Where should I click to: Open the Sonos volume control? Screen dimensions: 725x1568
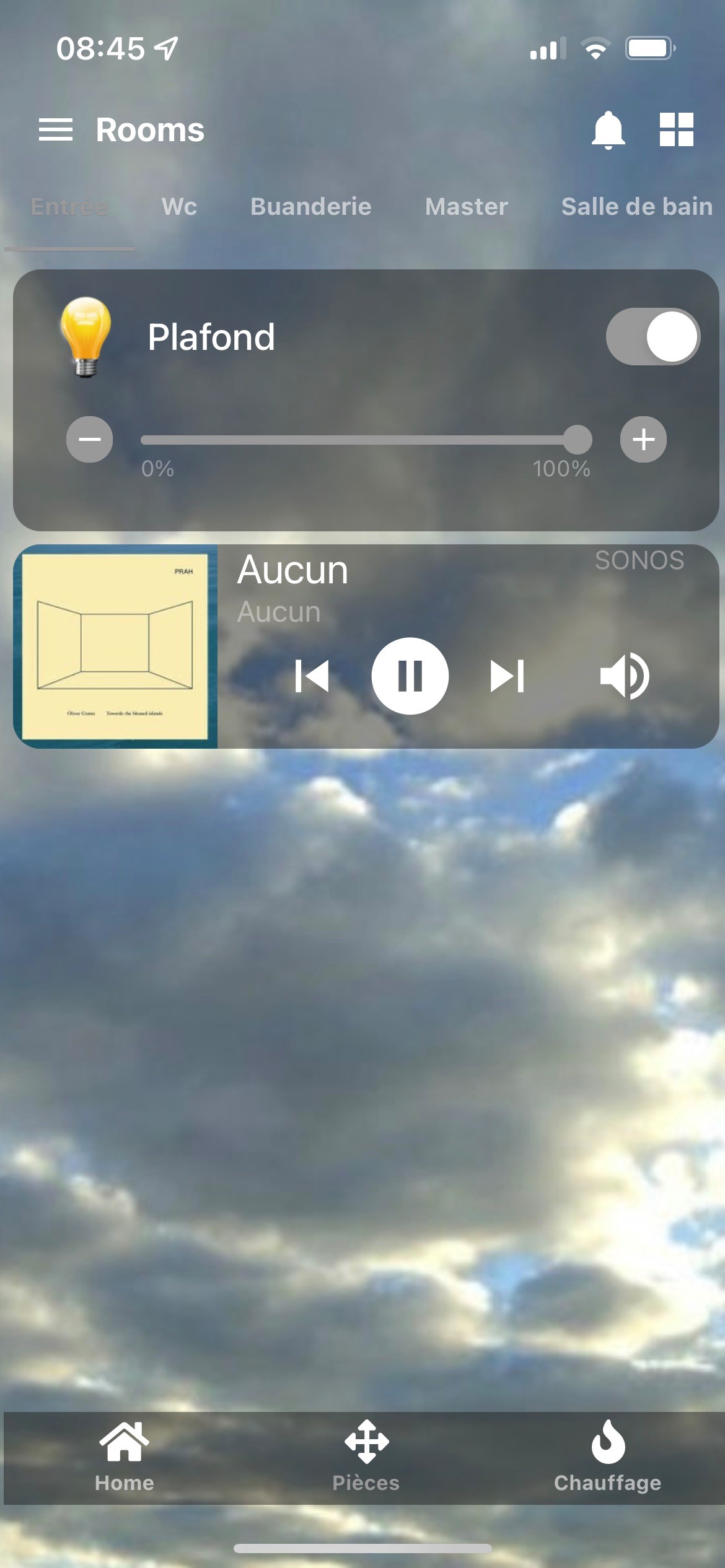point(624,676)
